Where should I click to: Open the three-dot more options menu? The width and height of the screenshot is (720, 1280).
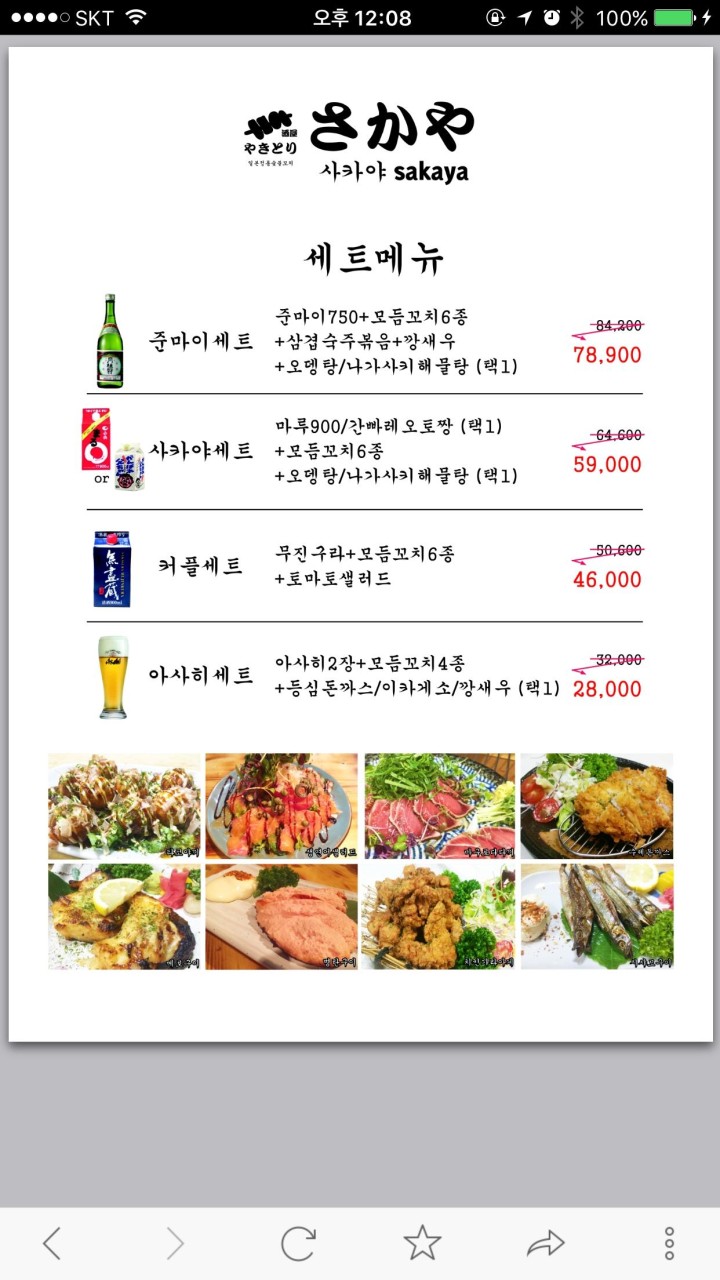pos(669,1243)
